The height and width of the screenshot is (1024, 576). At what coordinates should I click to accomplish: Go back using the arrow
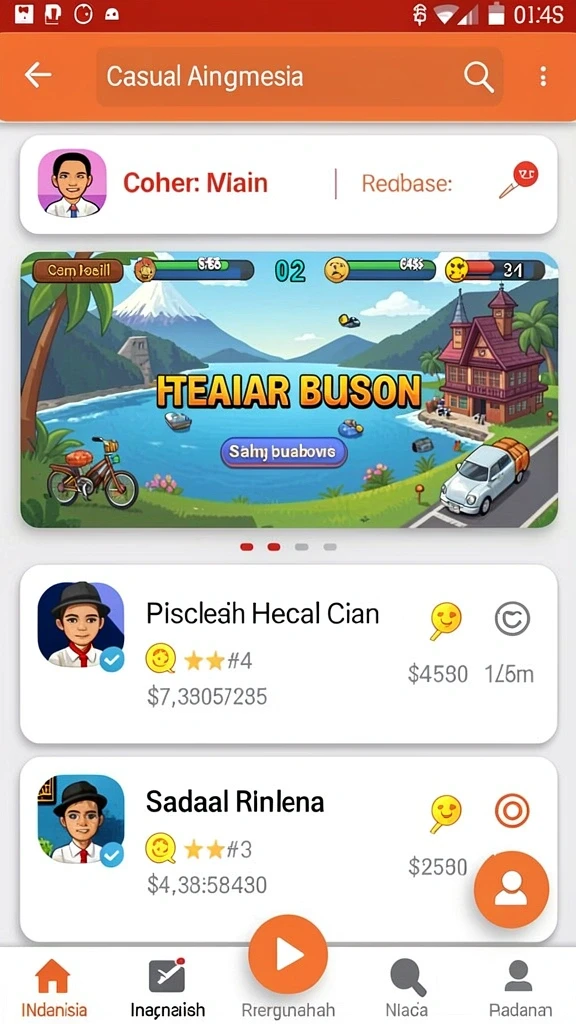click(38, 76)
